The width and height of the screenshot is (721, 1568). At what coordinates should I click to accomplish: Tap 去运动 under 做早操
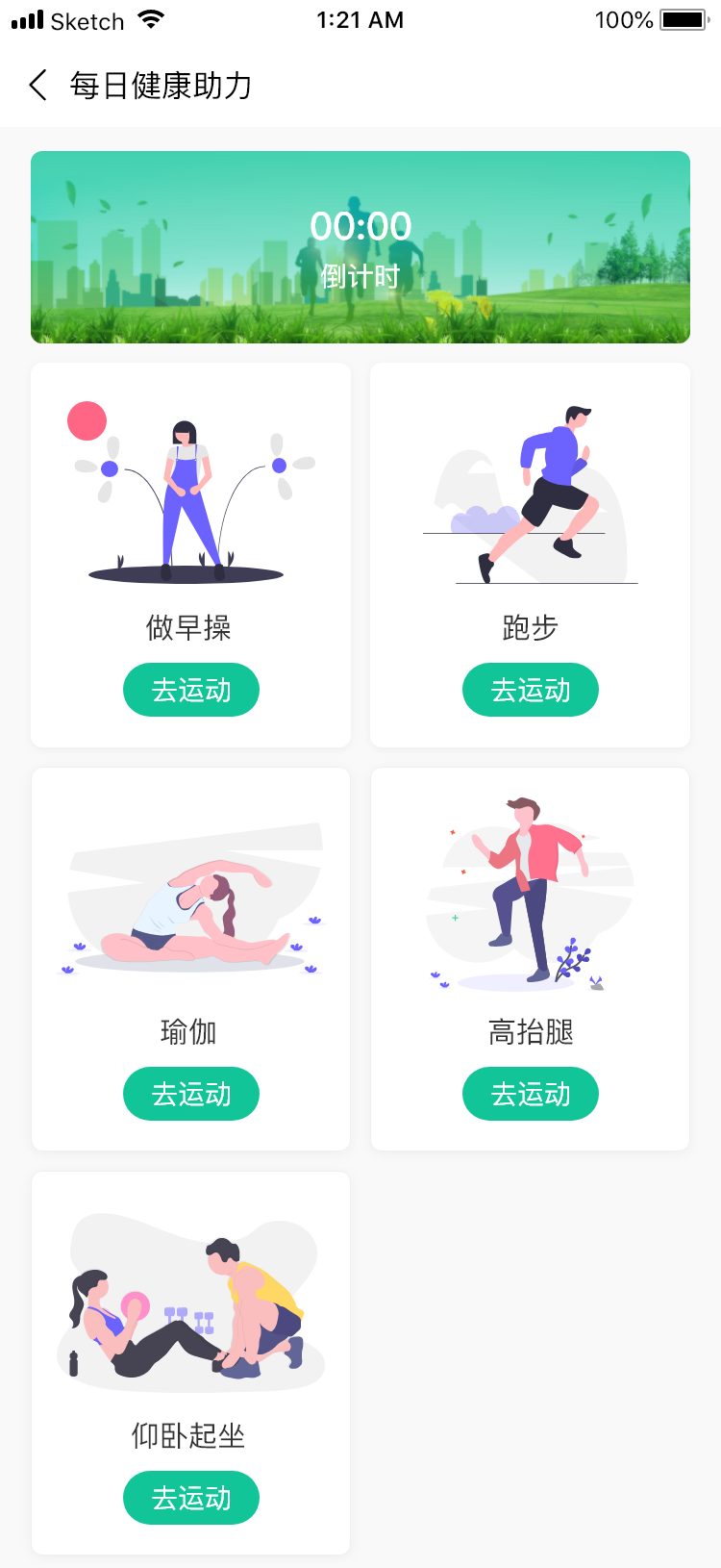pyautogui.click(x=191, y=690)
